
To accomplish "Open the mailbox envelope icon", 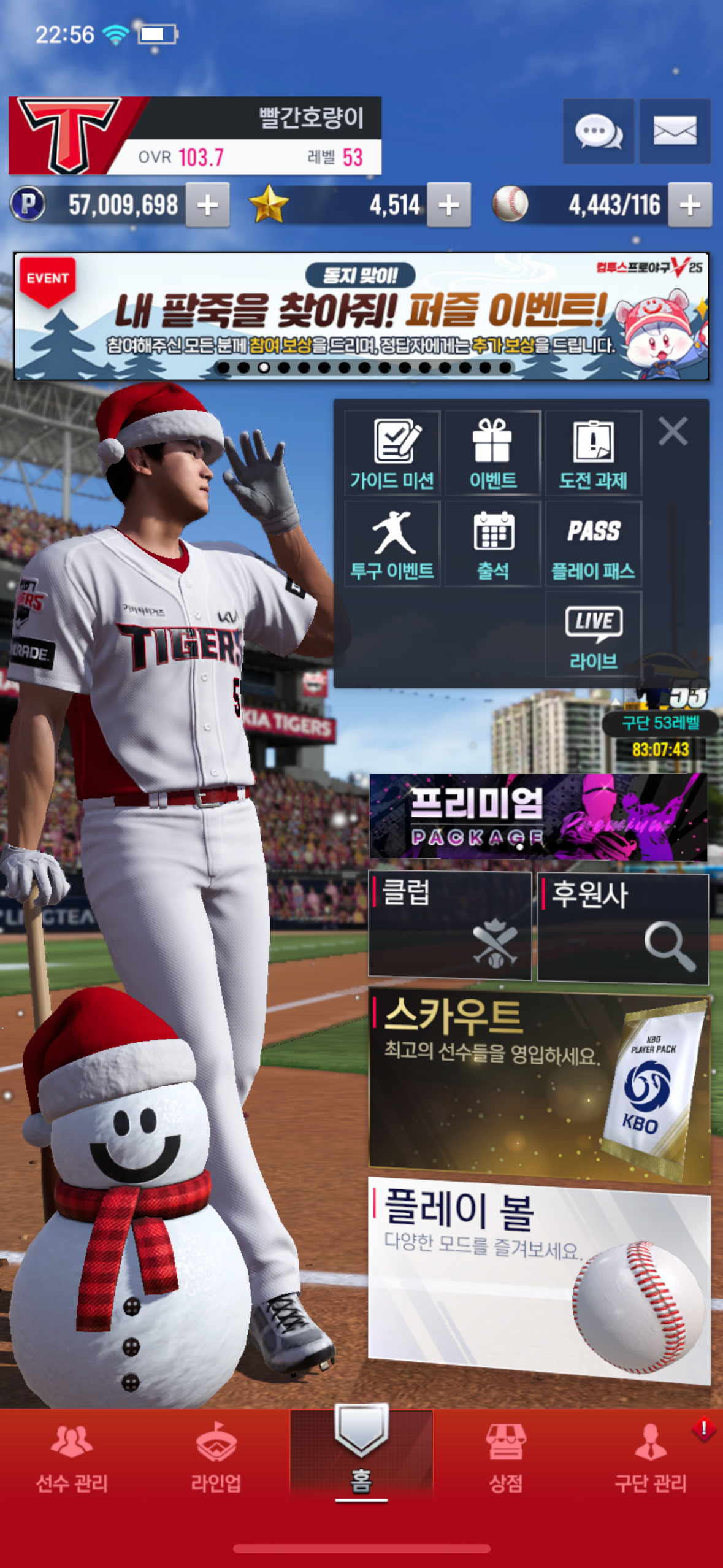I will tap(675, 131).
